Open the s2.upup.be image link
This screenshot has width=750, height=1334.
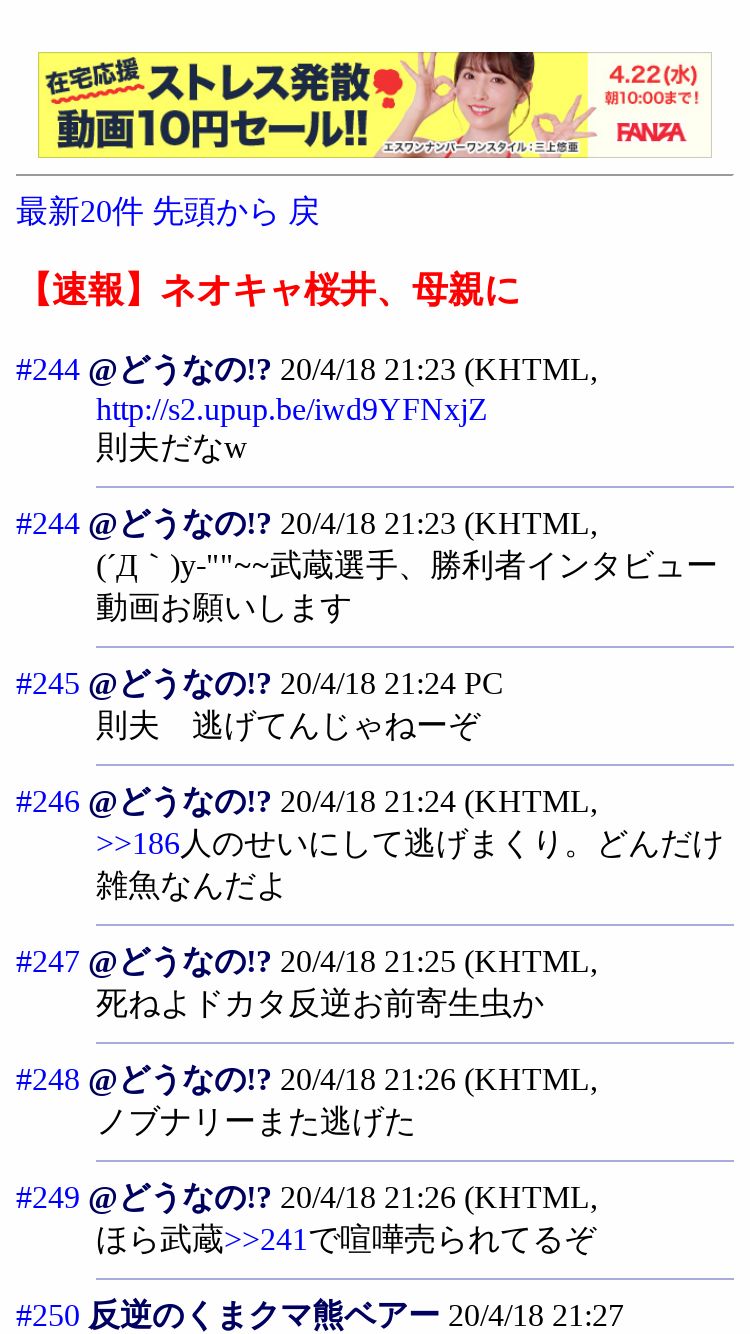click(291, 410)
